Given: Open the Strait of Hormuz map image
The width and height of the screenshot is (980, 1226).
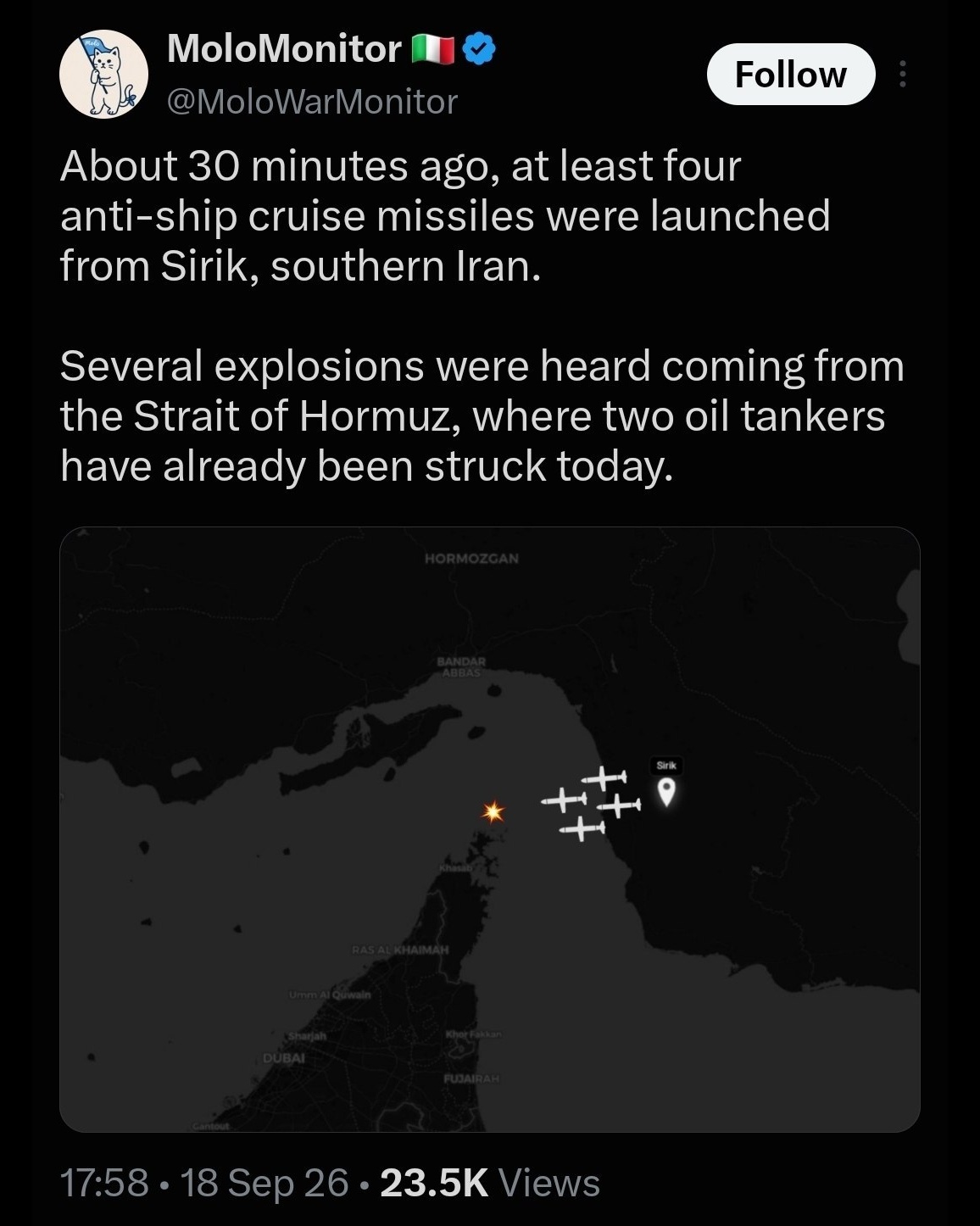Looking at the screenshot, I should click(490, 829).
